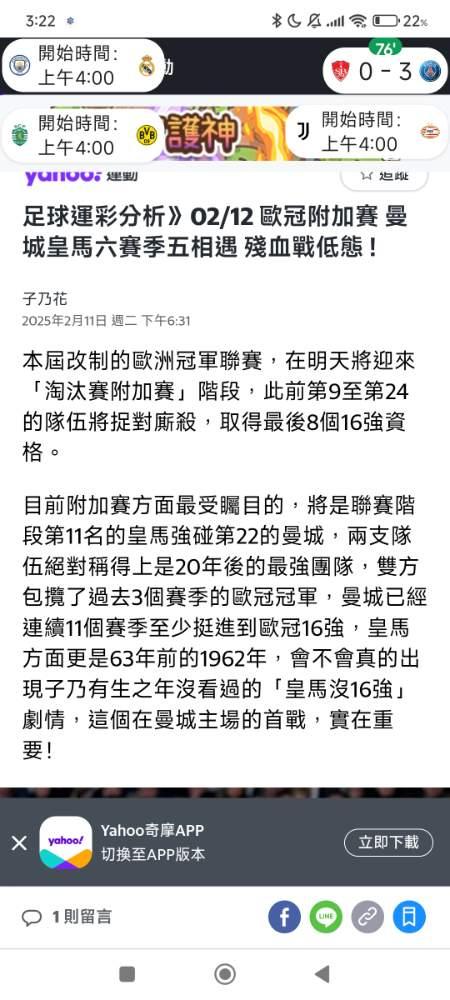Share the article via LINE
450x1000 pixels.
[326, 918]
